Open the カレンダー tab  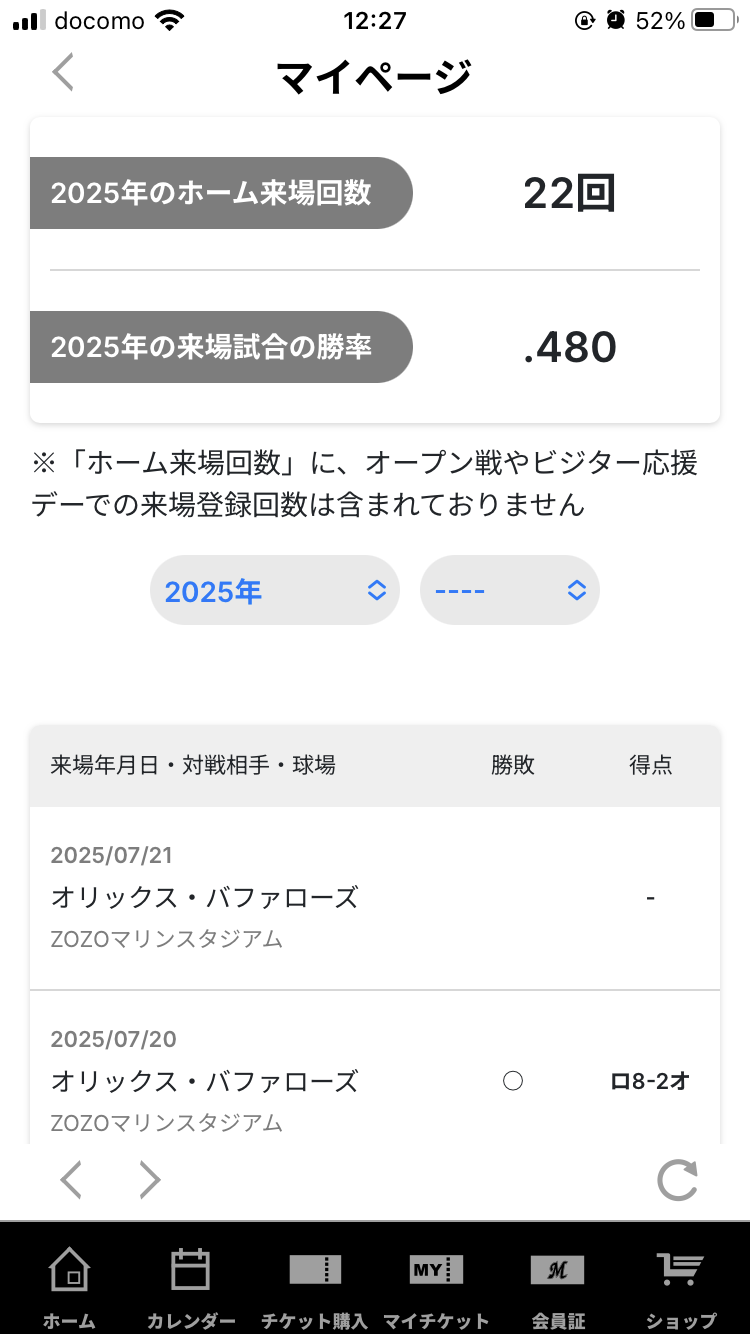(191, 1288)
